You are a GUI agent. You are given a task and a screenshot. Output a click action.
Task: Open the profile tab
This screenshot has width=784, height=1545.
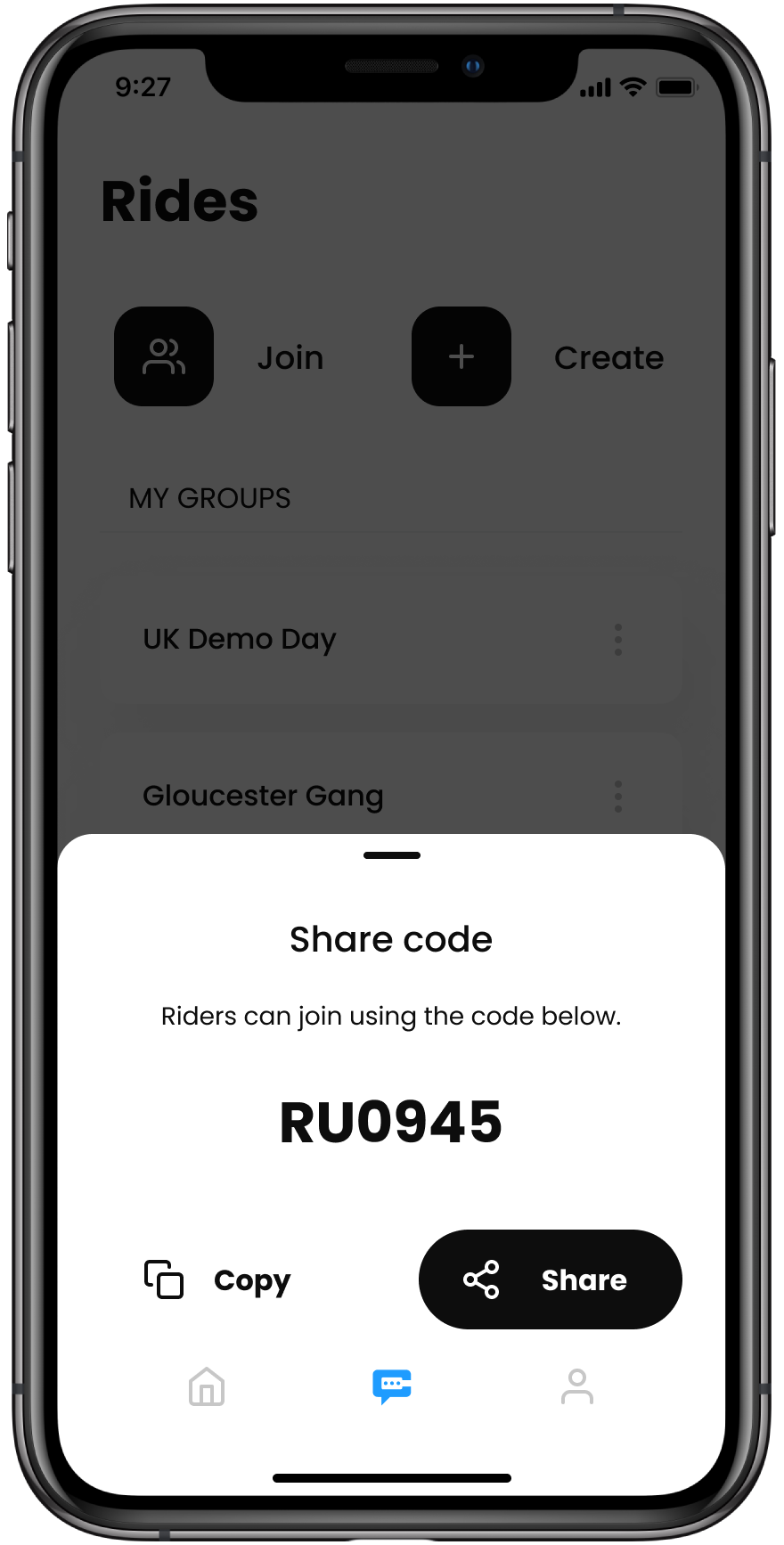pos(577,1386)
